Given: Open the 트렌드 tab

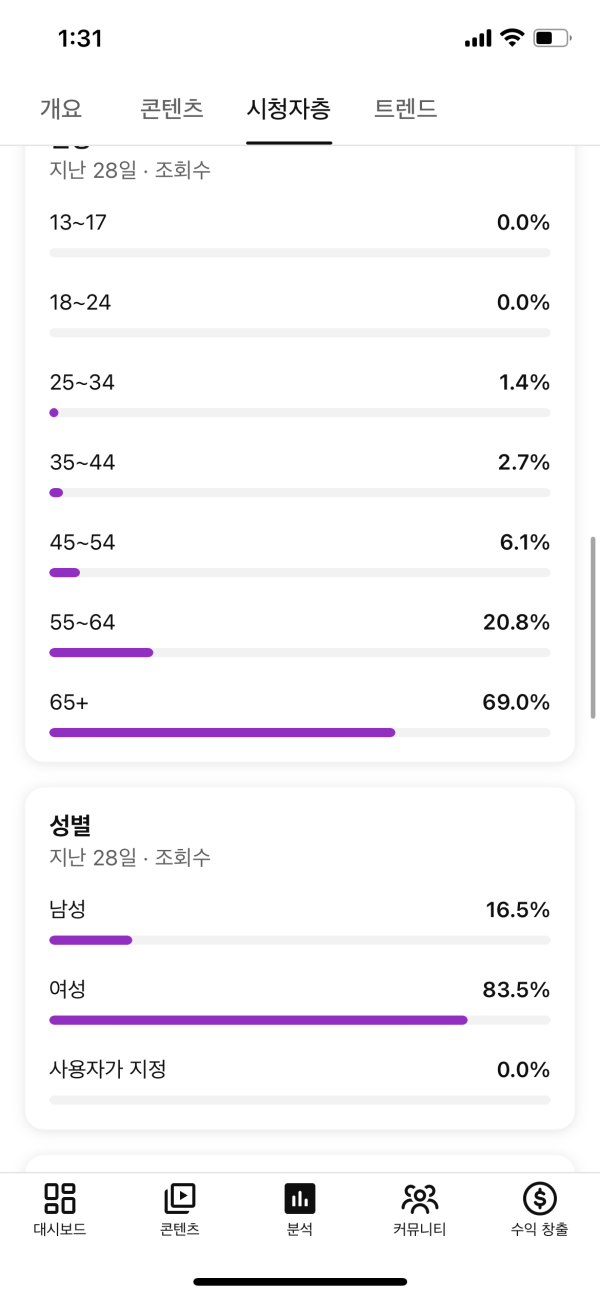Looking at the screenshot, I should coord(405,108).
